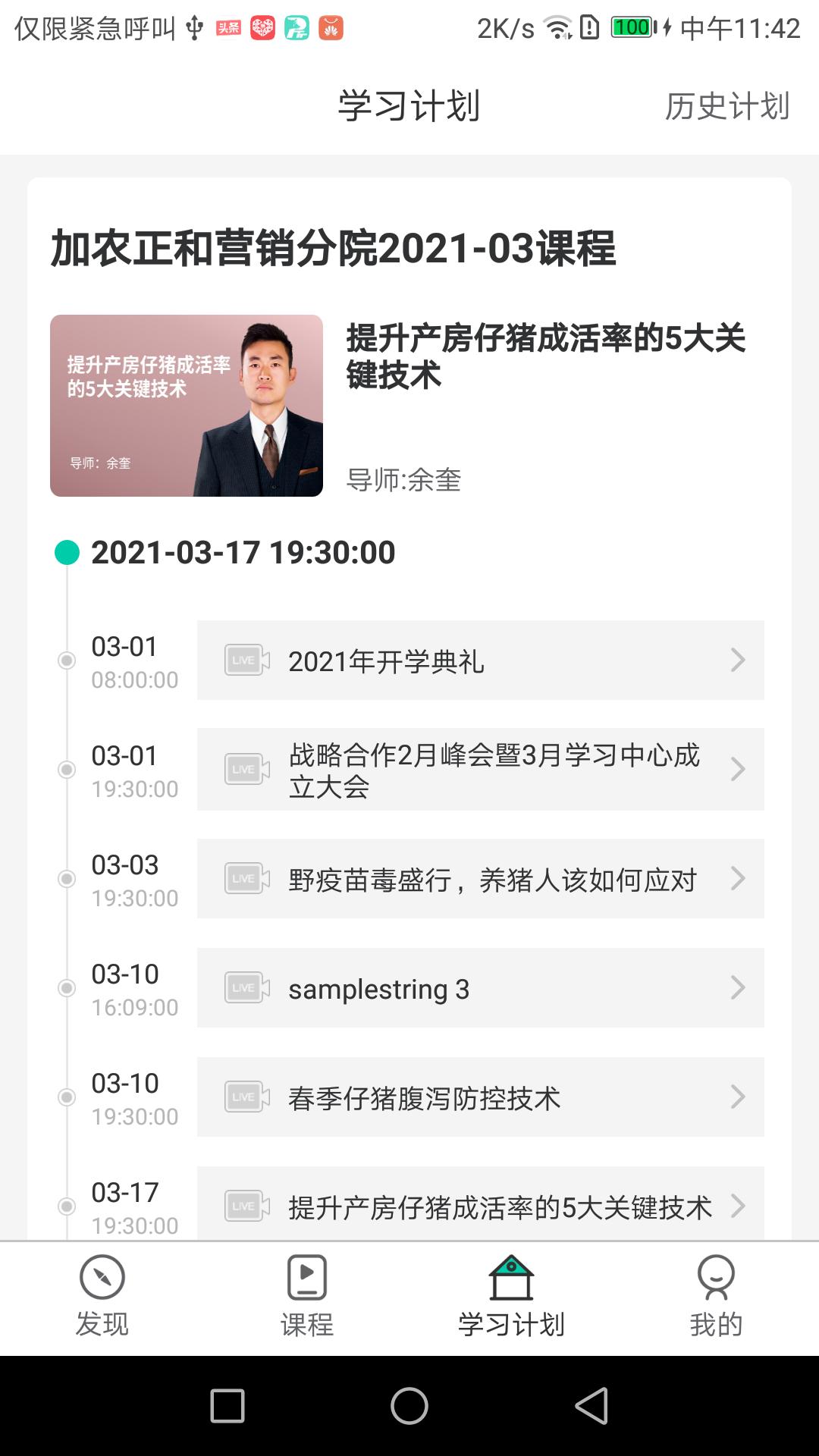Click the timeline dot beside 03-10 16:09:00

pos(67,988)
